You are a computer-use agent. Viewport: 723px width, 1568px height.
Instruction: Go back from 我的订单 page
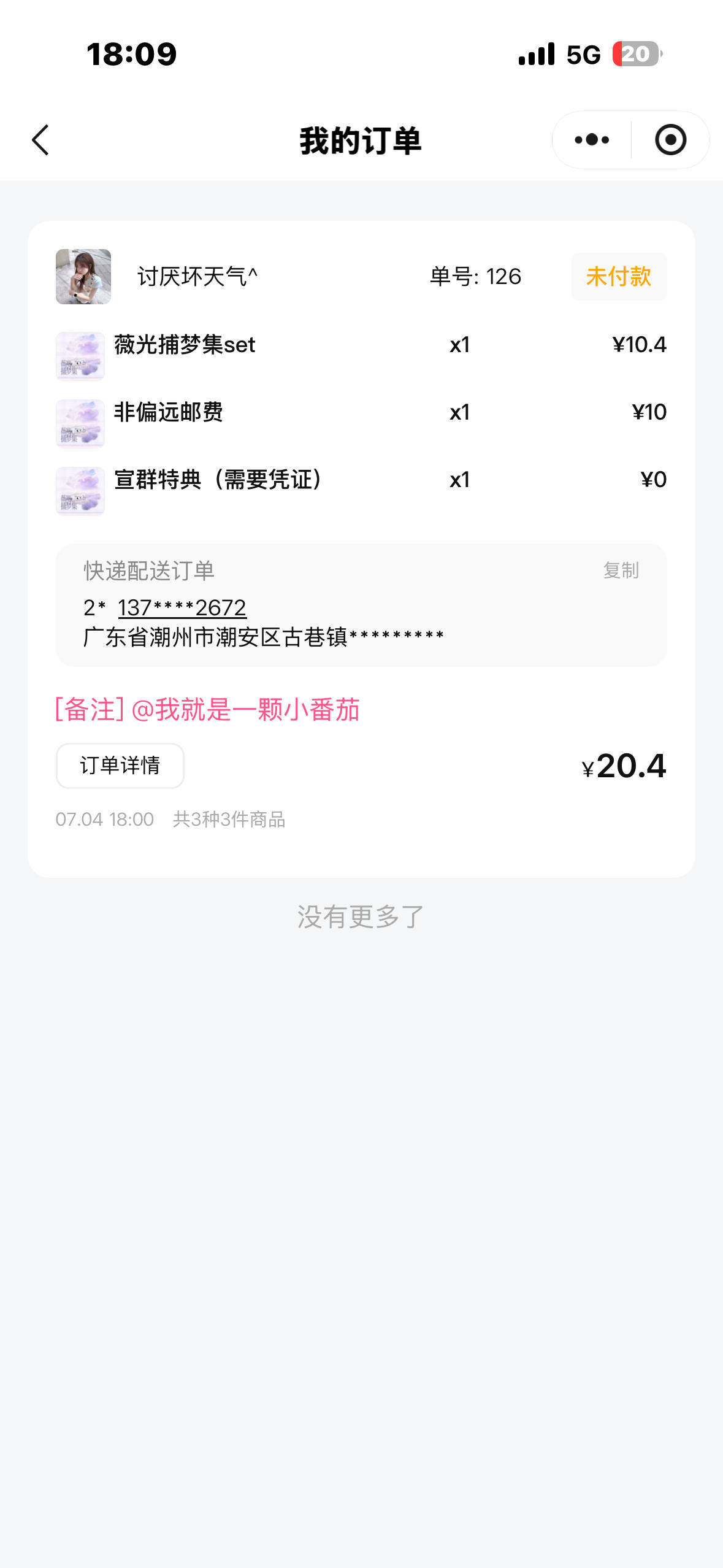tap(40, 140)
